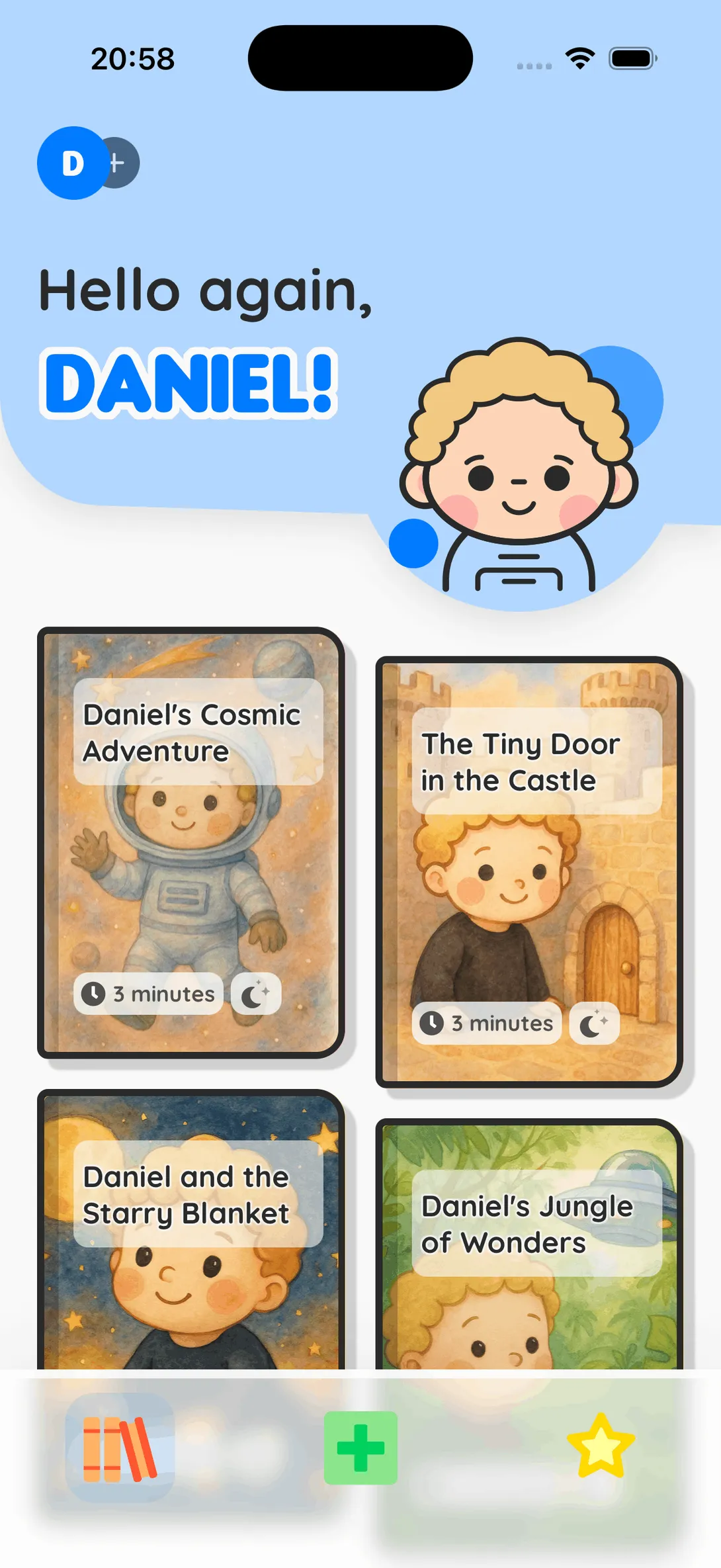
Task: Tap the moon icon on Cosmic Adventure card
Action: [256, 994]
